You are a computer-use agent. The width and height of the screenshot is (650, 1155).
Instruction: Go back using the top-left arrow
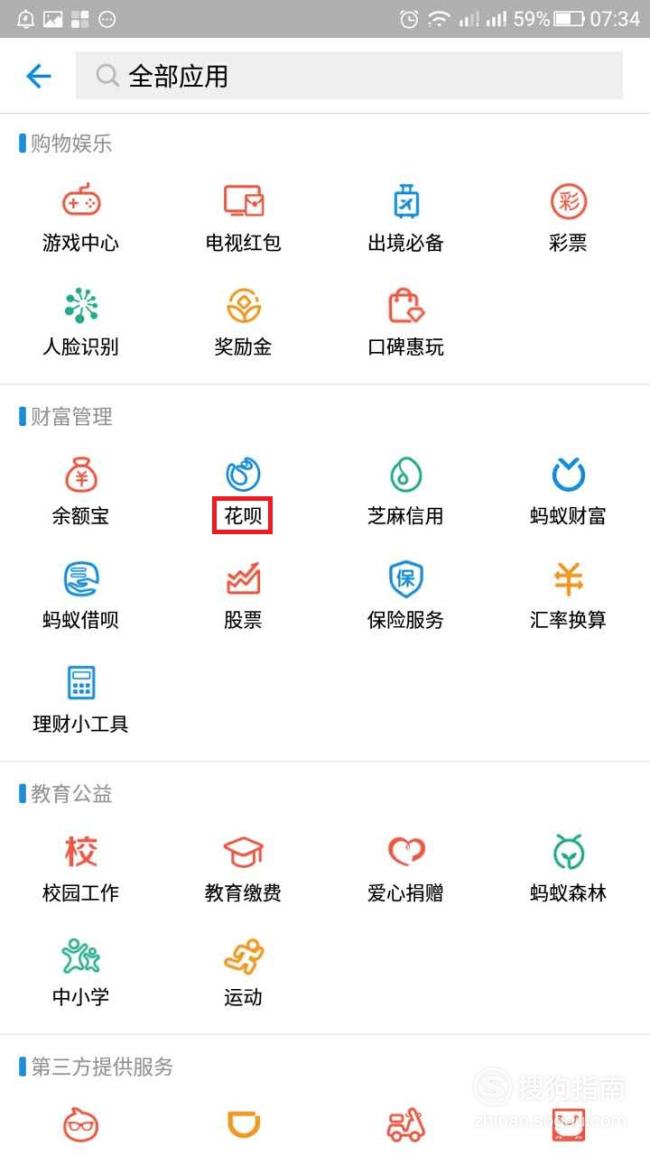click(38, 76)
